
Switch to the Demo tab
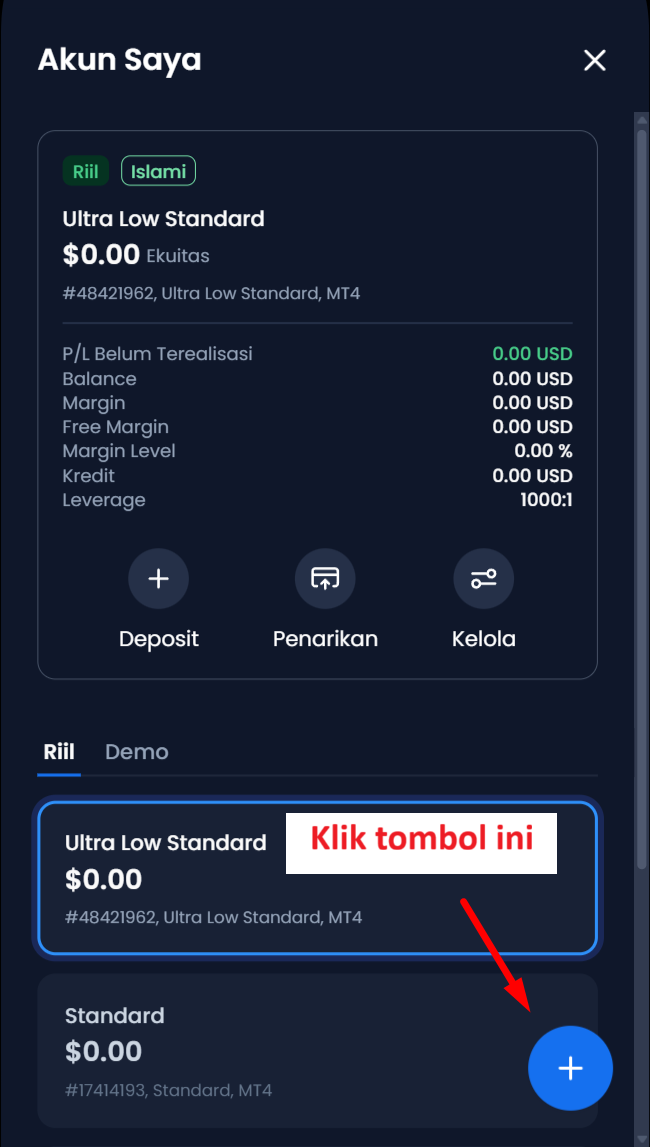[x=137, y=752]
